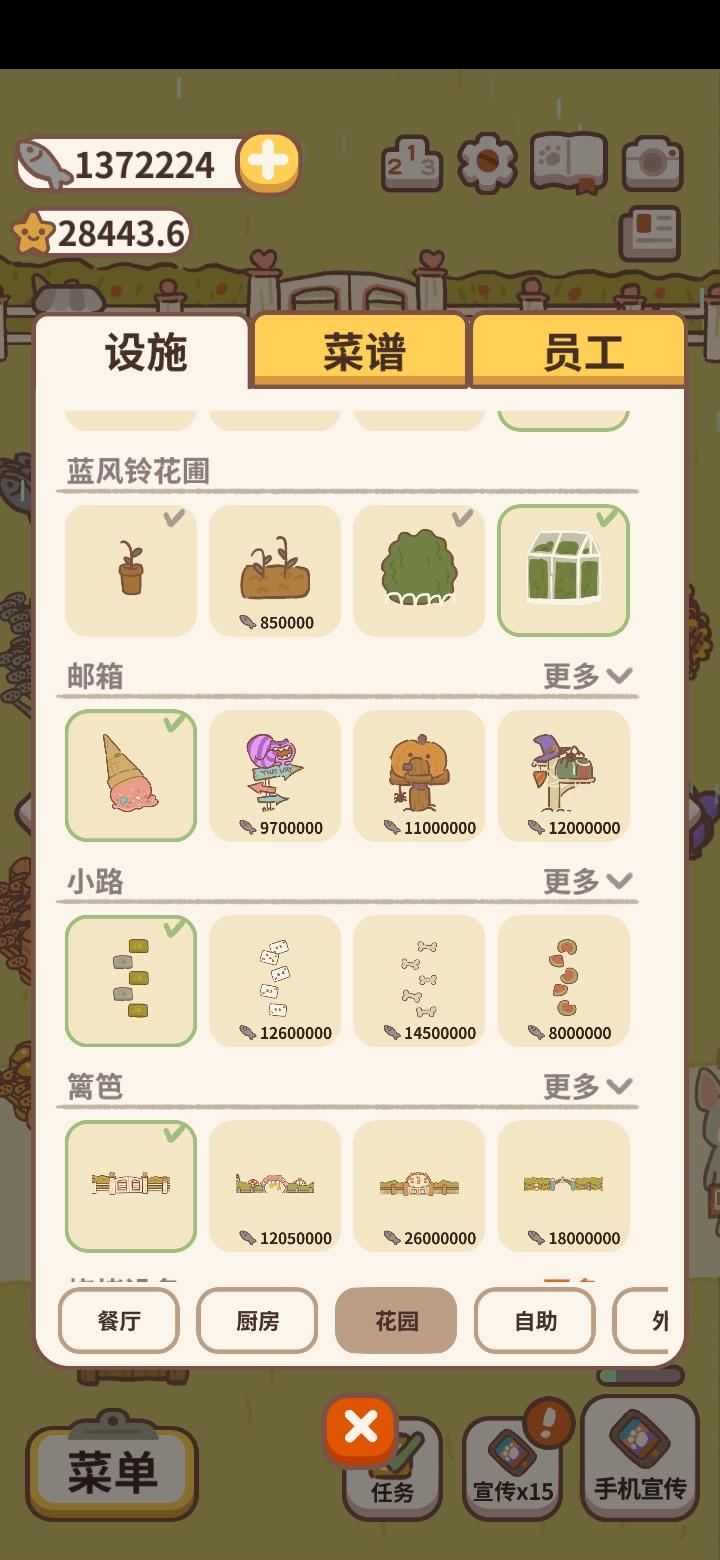Open the paw-print guide book

pos(568,161)
